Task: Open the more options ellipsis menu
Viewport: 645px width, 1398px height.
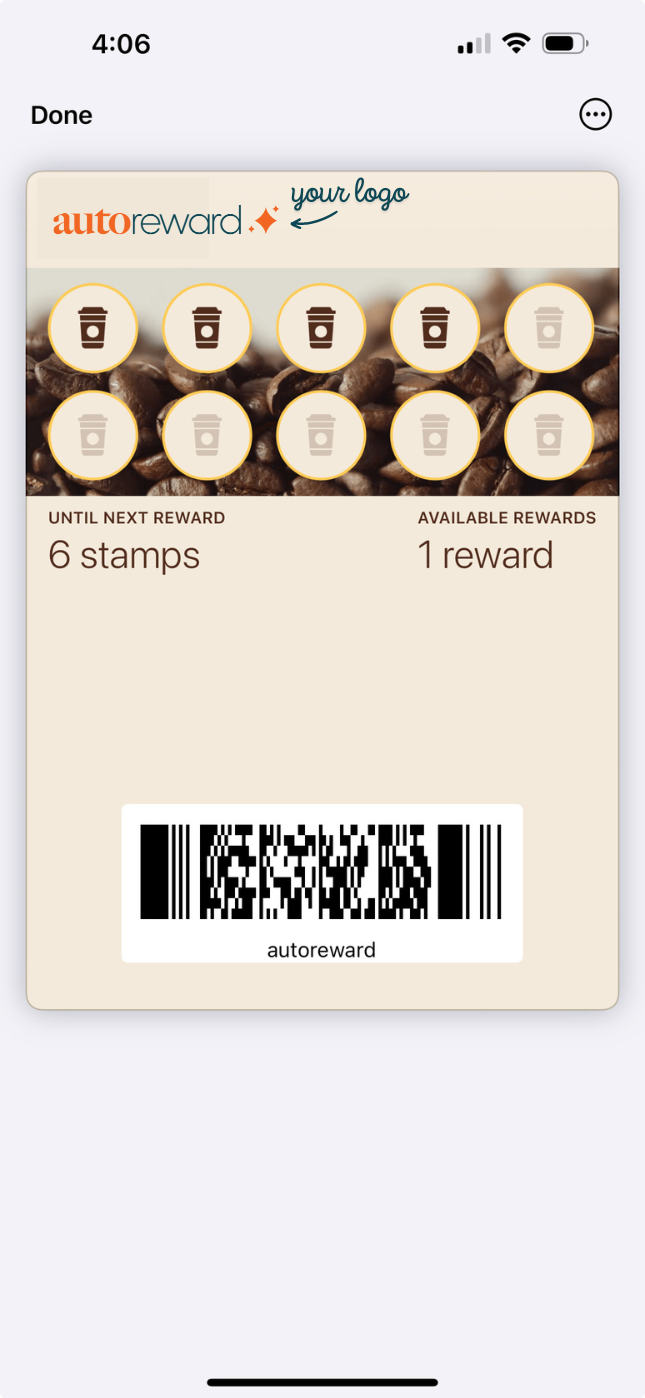Action: click(x=595, y=115)
